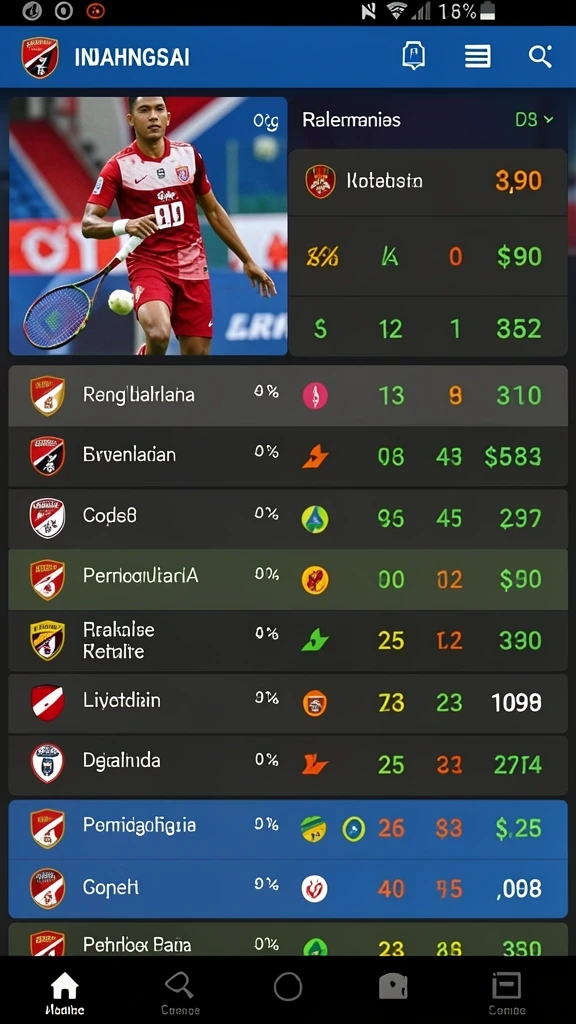Open the last bottom navigation tab
576x1024 pixels.
(x=507, y=993)
